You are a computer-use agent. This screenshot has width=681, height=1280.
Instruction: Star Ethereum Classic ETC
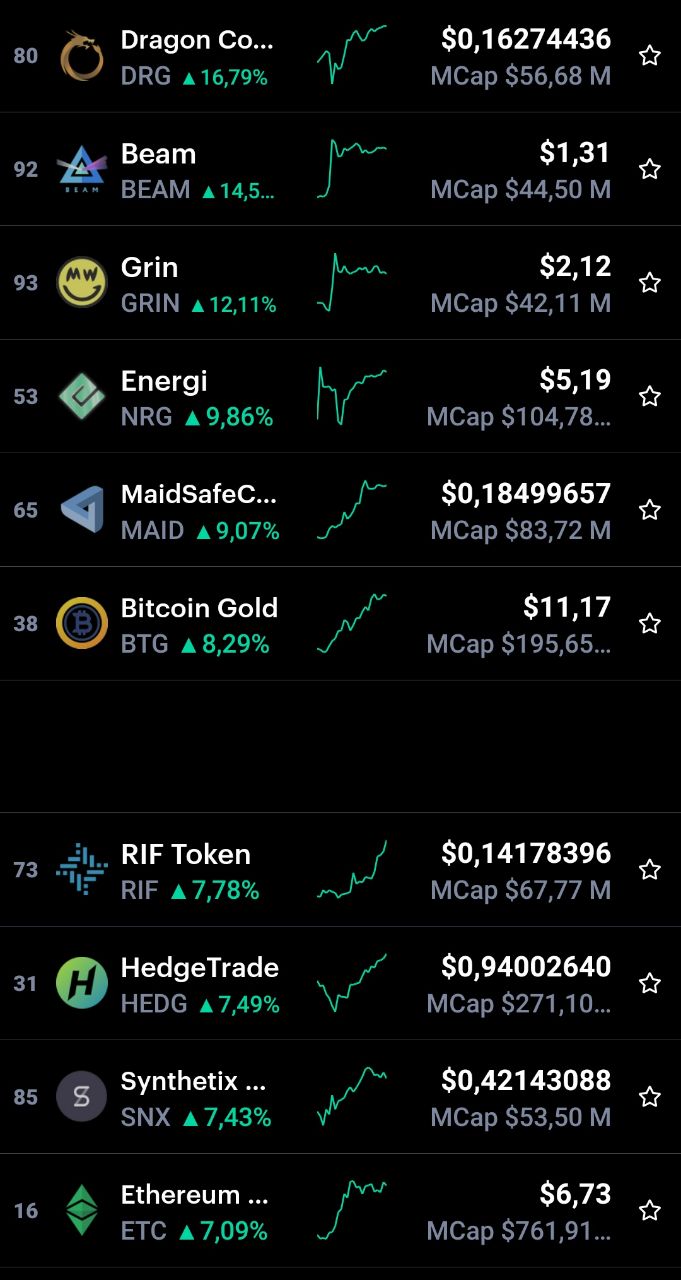[650, 1211]
